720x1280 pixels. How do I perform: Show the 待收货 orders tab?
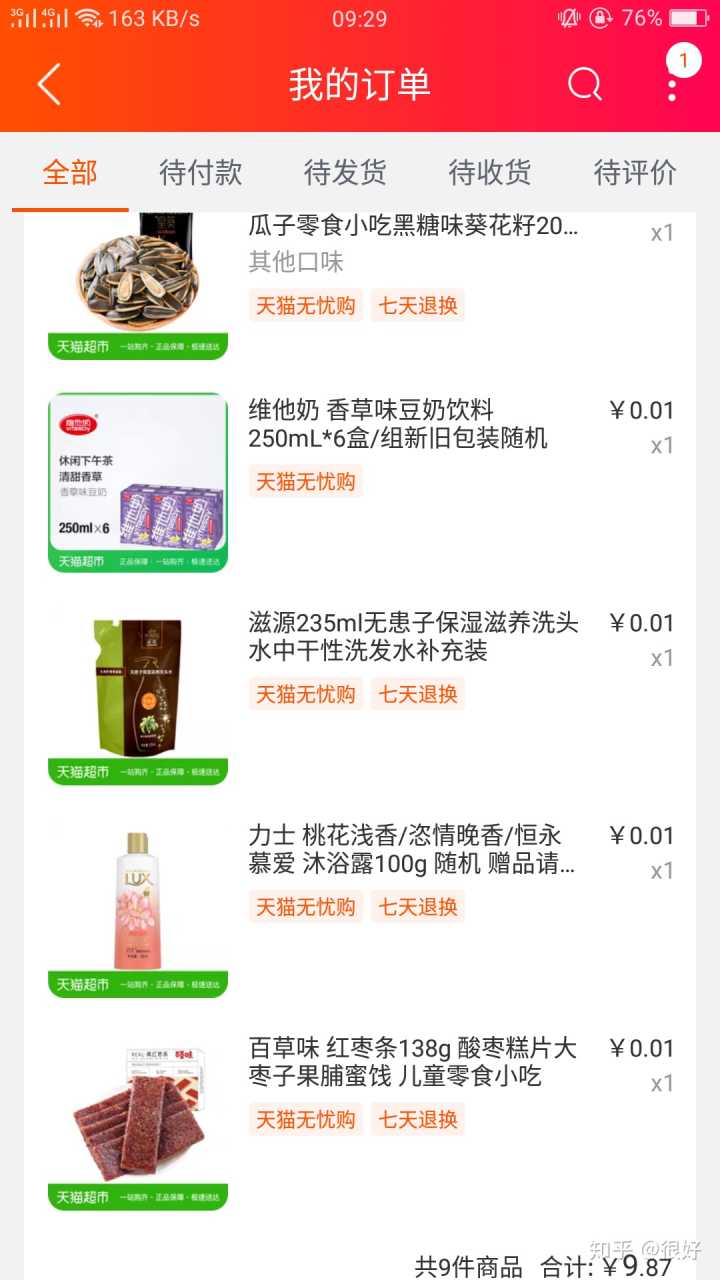pyautogui.click(x=490, y=172)
